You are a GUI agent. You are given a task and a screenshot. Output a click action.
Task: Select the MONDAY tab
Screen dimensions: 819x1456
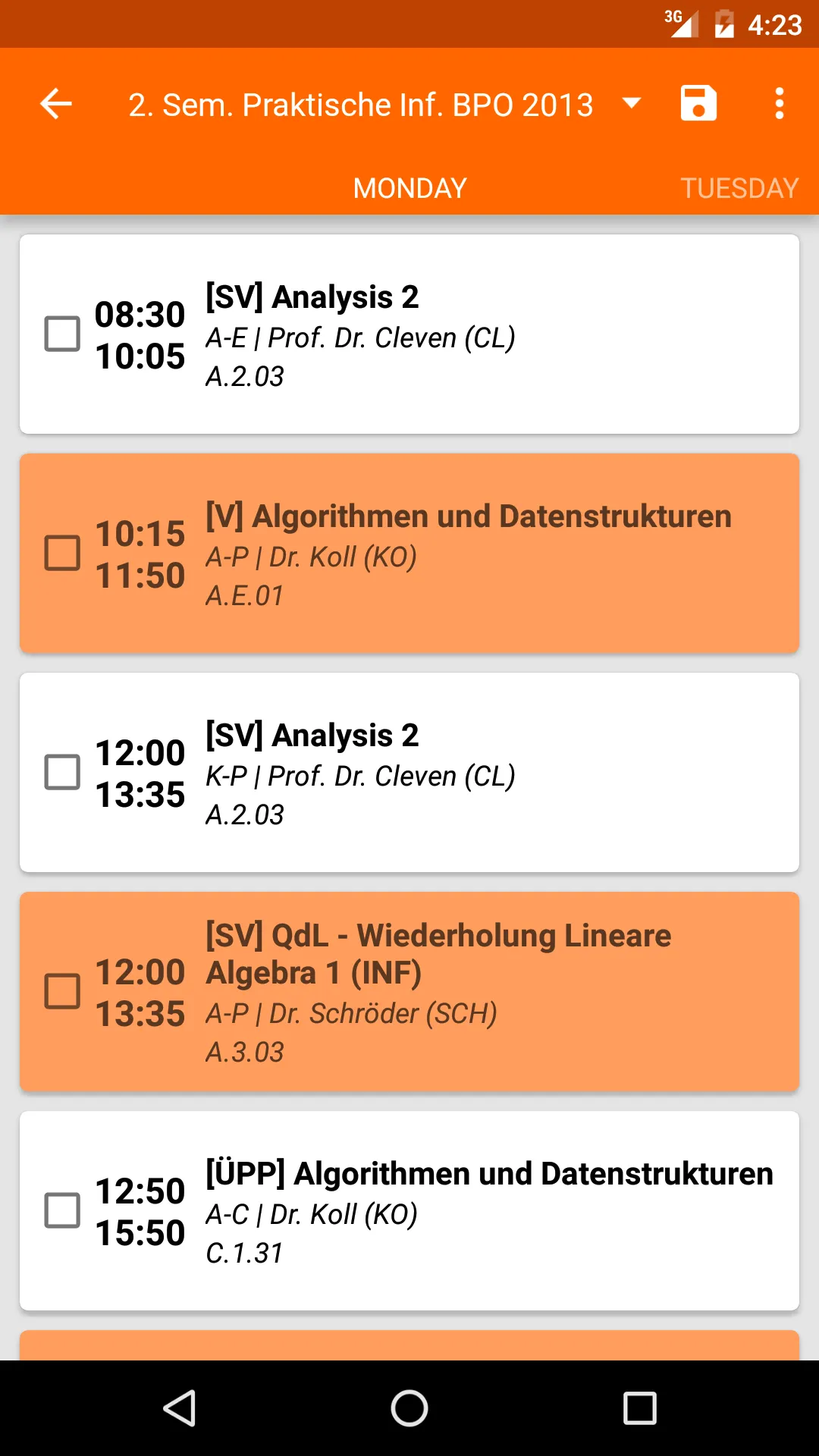(409, 187)
